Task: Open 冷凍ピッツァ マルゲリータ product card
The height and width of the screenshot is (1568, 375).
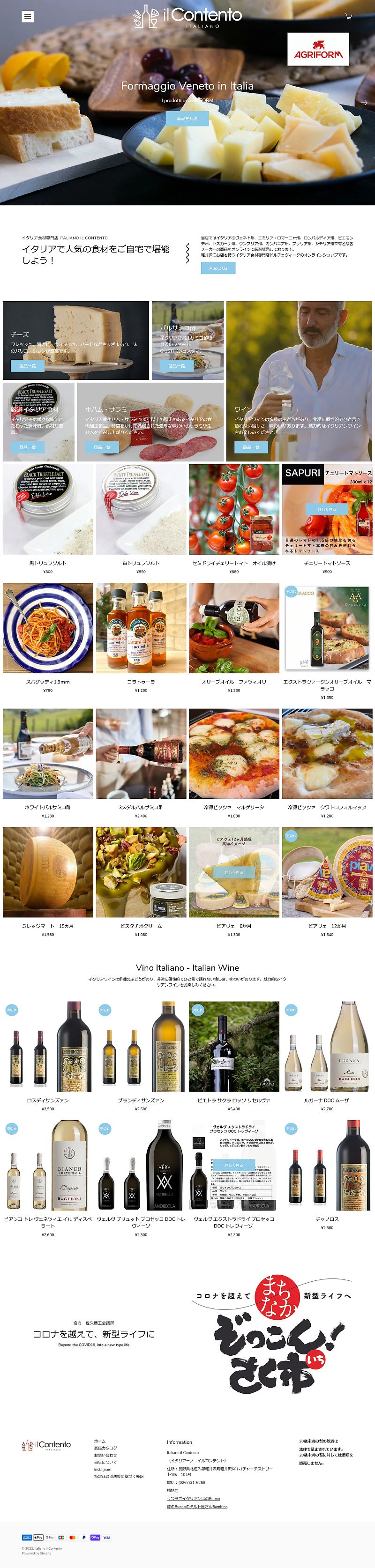Action: [x=234, y=754]
